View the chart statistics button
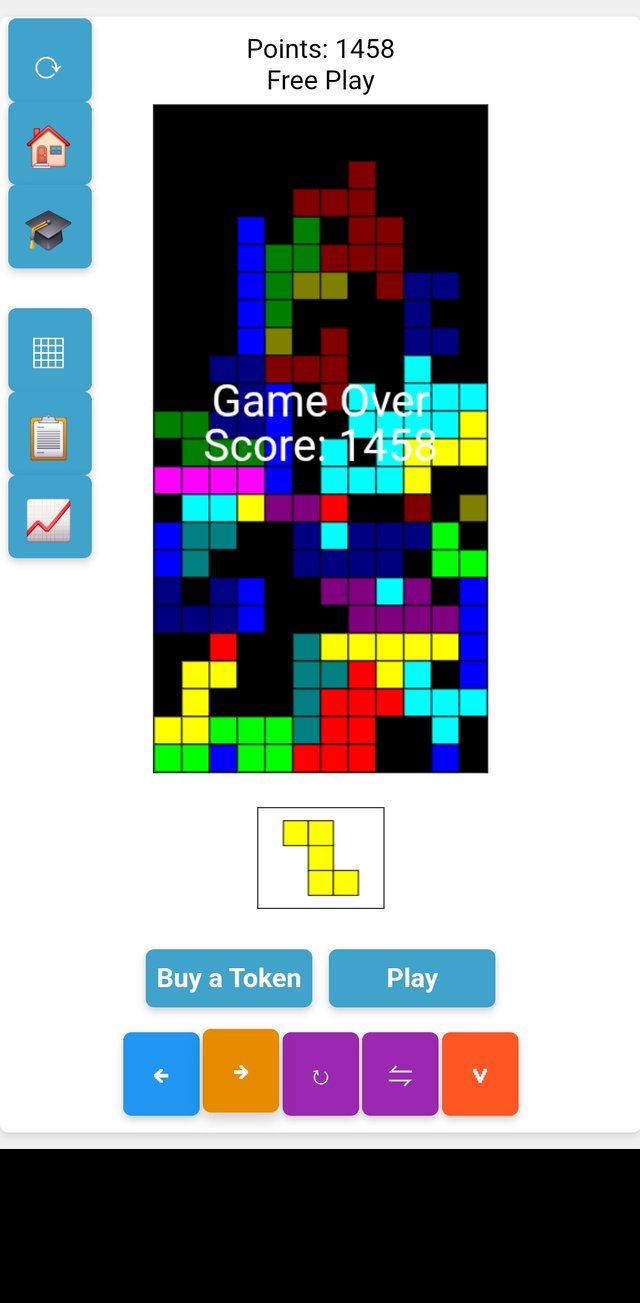The width and height of the screenshot is (640, 1303). [49, 517]
